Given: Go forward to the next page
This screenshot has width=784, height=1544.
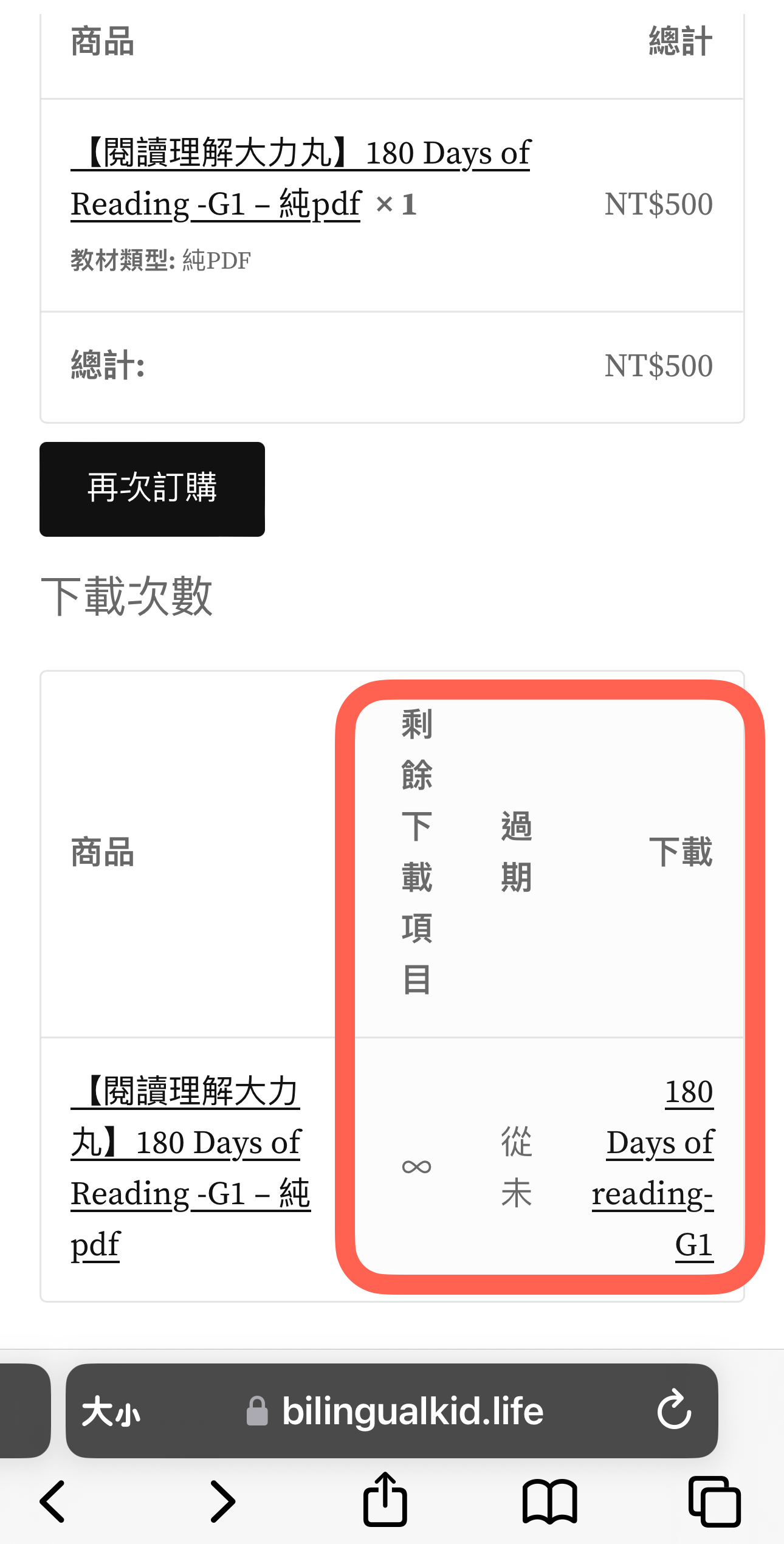Looking at the screenshot, I should coord(222,1501).
